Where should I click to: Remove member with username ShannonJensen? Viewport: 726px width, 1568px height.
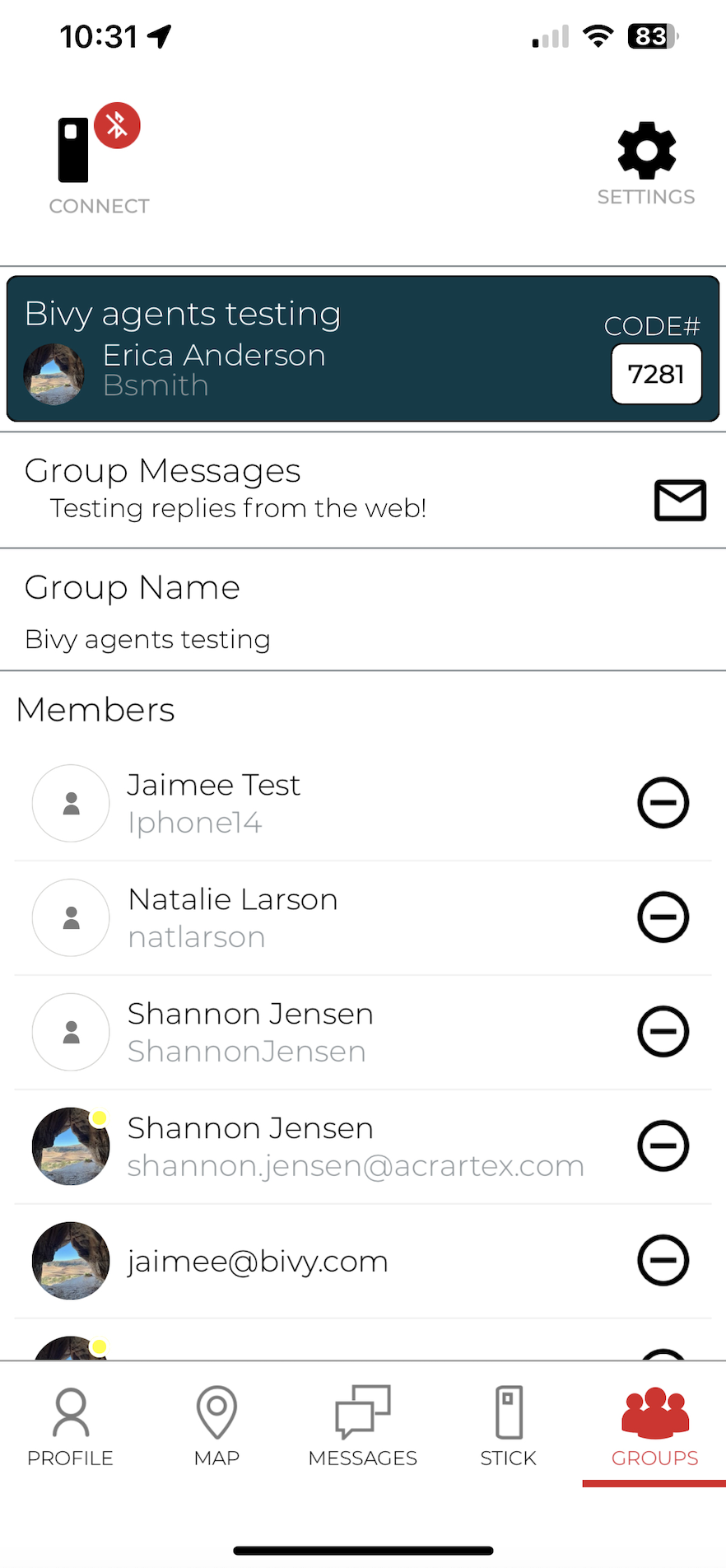(663, 1032)
